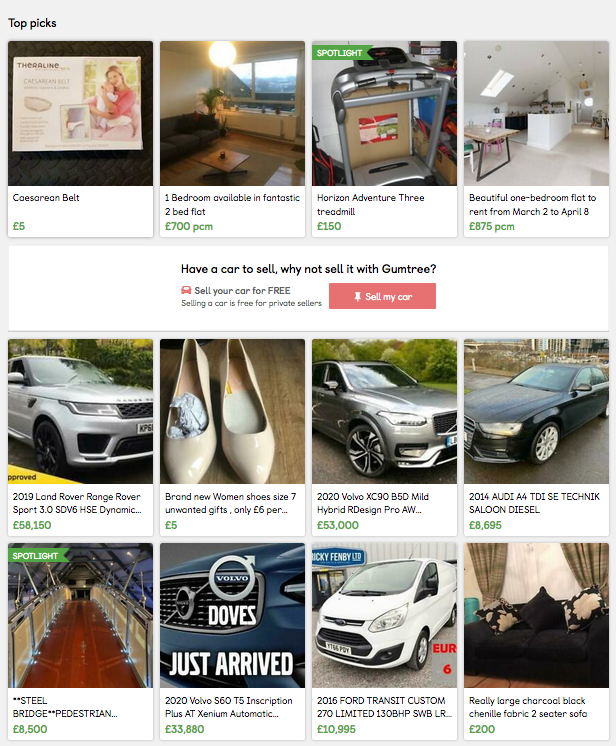View the Brand new Women shoes listing
Image resolution: width=616 pixels, height=746 pixels.
[232, 412]
